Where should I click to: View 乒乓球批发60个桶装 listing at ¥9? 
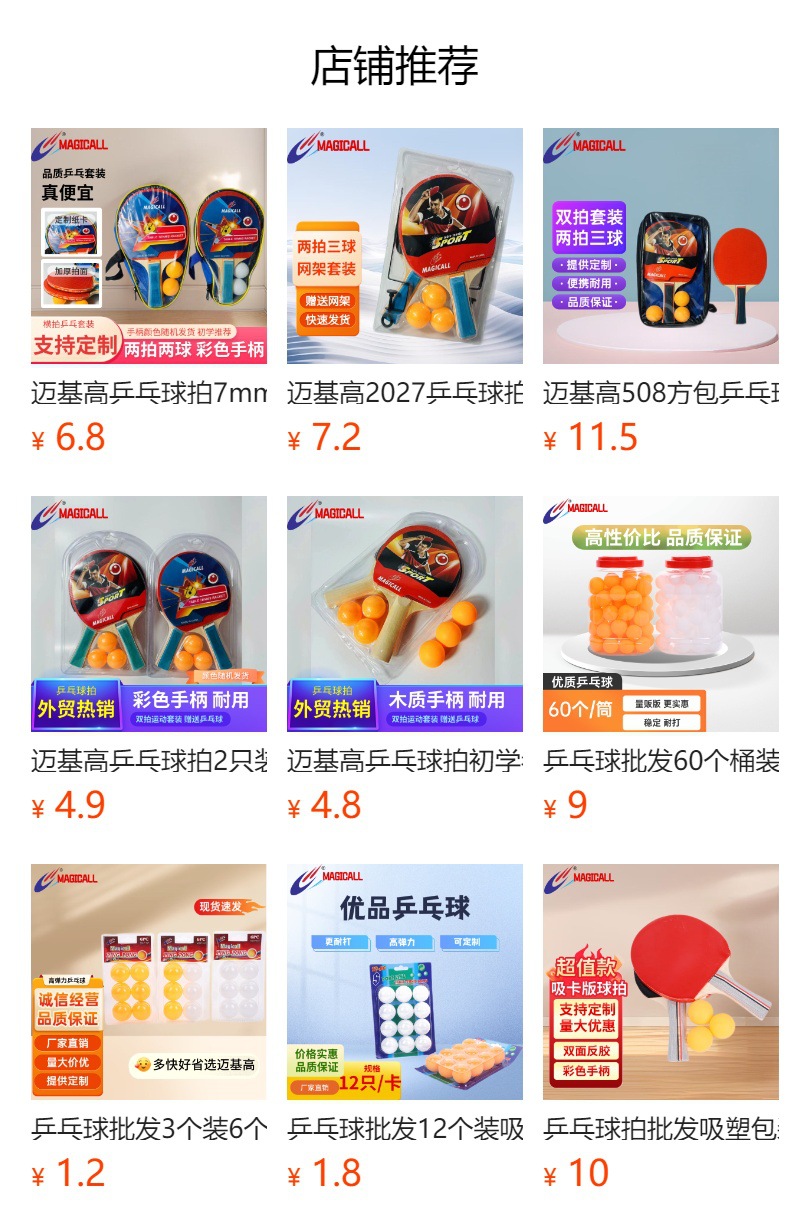pos(660,614)
